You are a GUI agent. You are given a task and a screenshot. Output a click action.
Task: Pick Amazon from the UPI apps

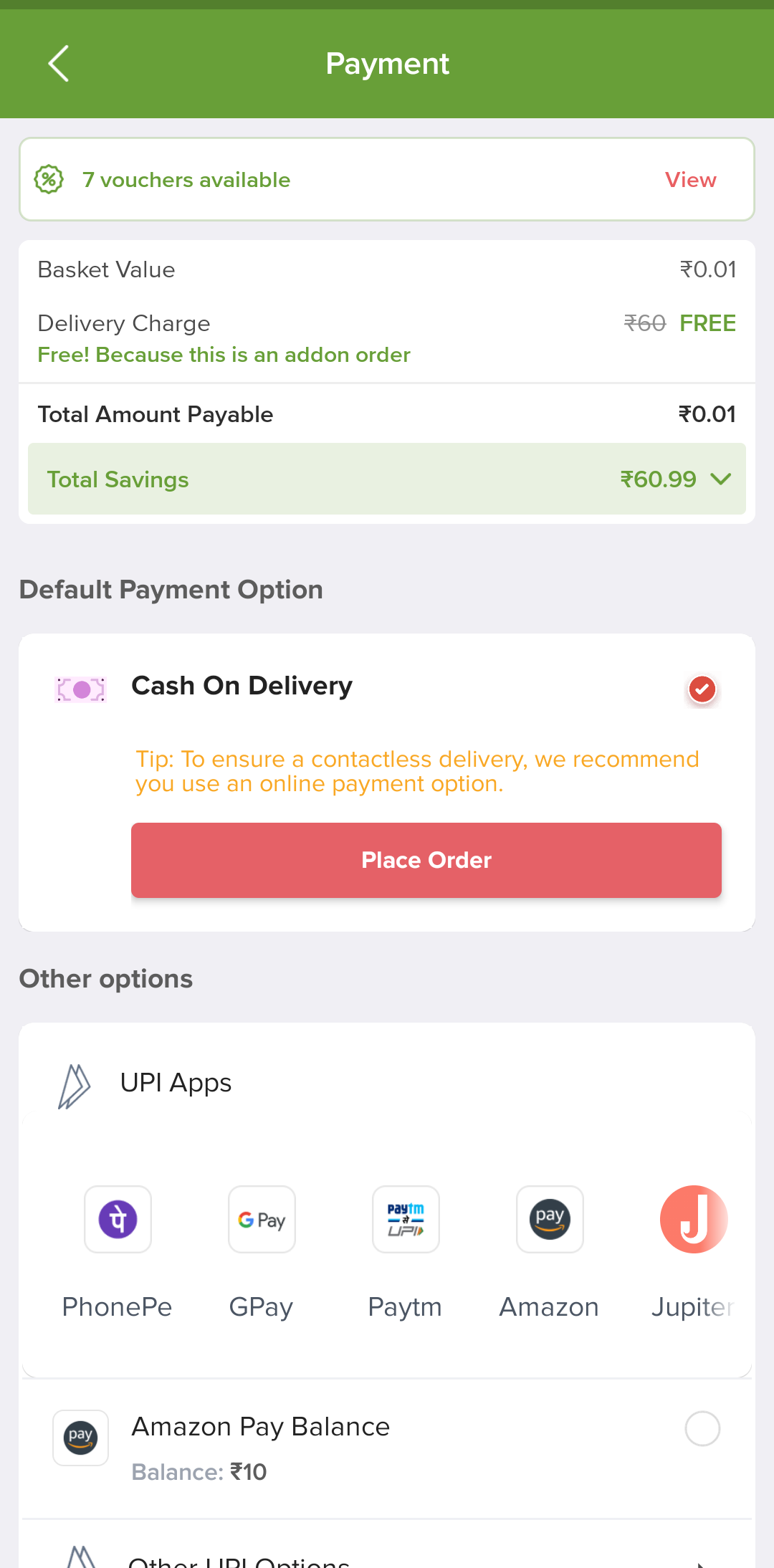(x=550, y=1219)
